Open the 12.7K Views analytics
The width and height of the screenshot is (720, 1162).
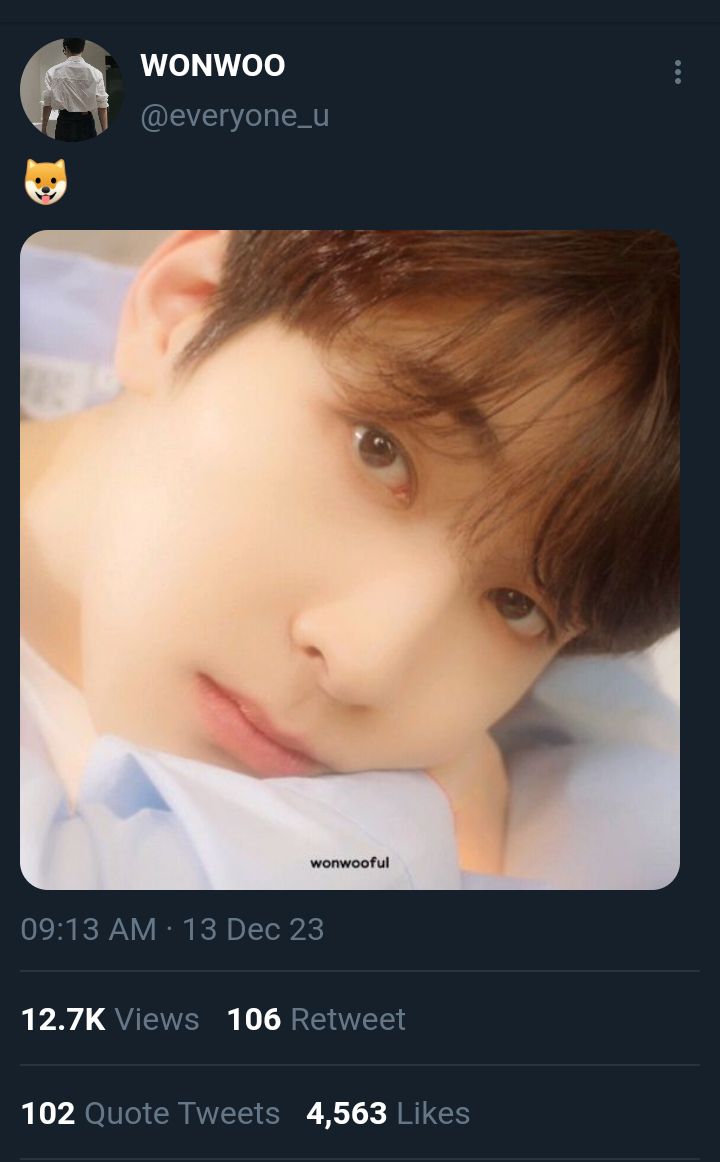[x=110, y=1019]
